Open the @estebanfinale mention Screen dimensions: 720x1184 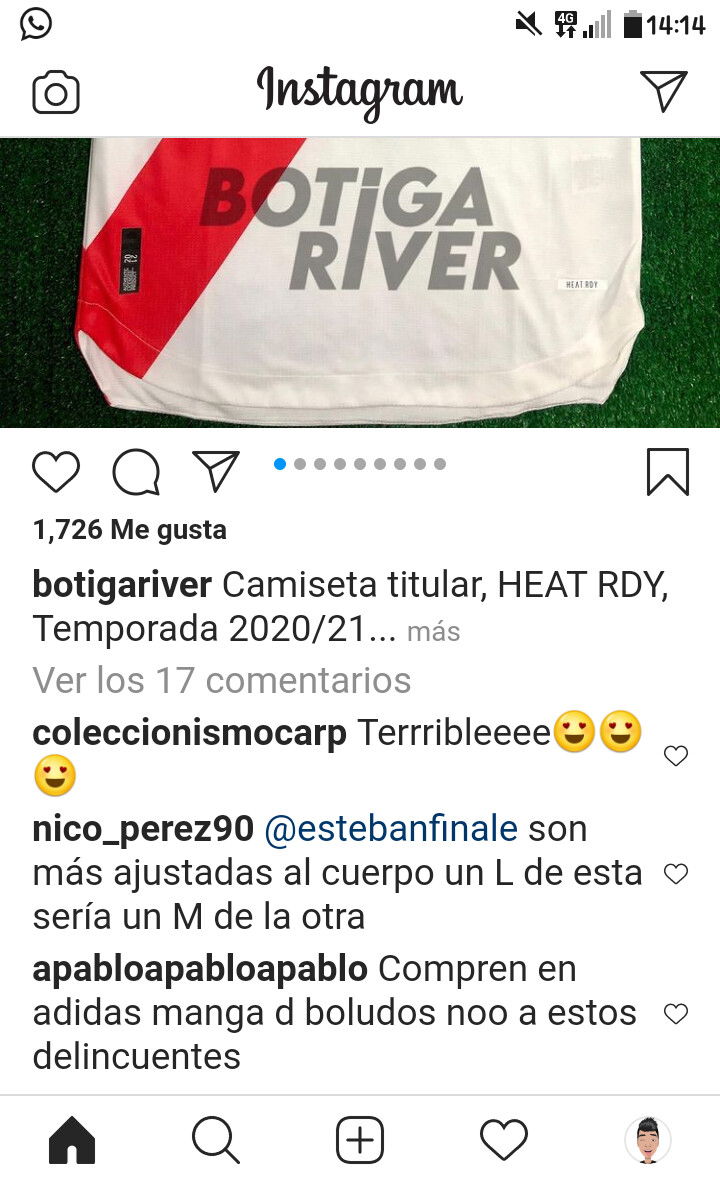[391, 829]
